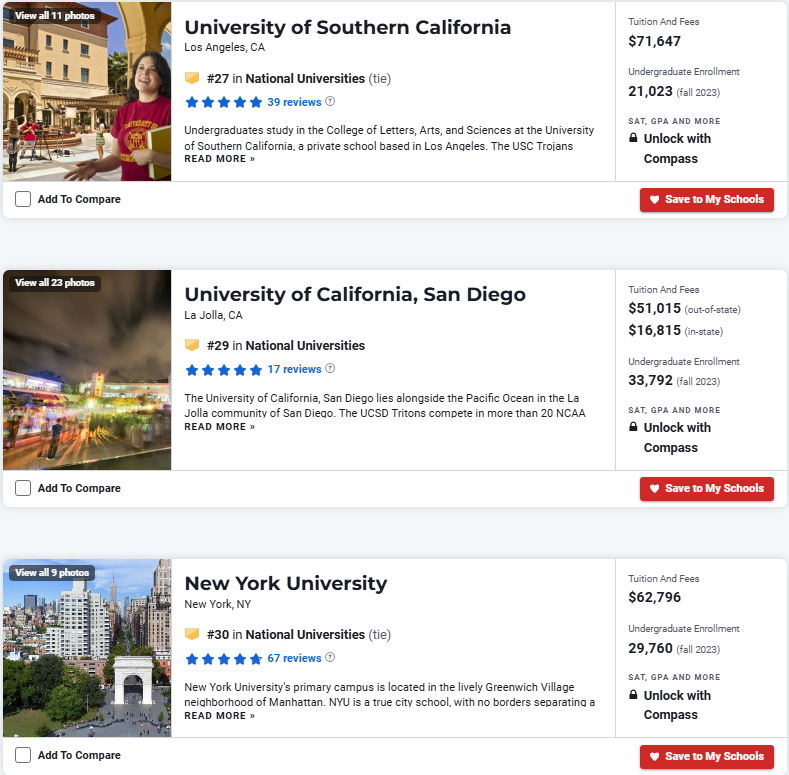Save University of Southern California to My Schools
The width and height of the screenshot is (789, 775).
(x=706, y=199)
